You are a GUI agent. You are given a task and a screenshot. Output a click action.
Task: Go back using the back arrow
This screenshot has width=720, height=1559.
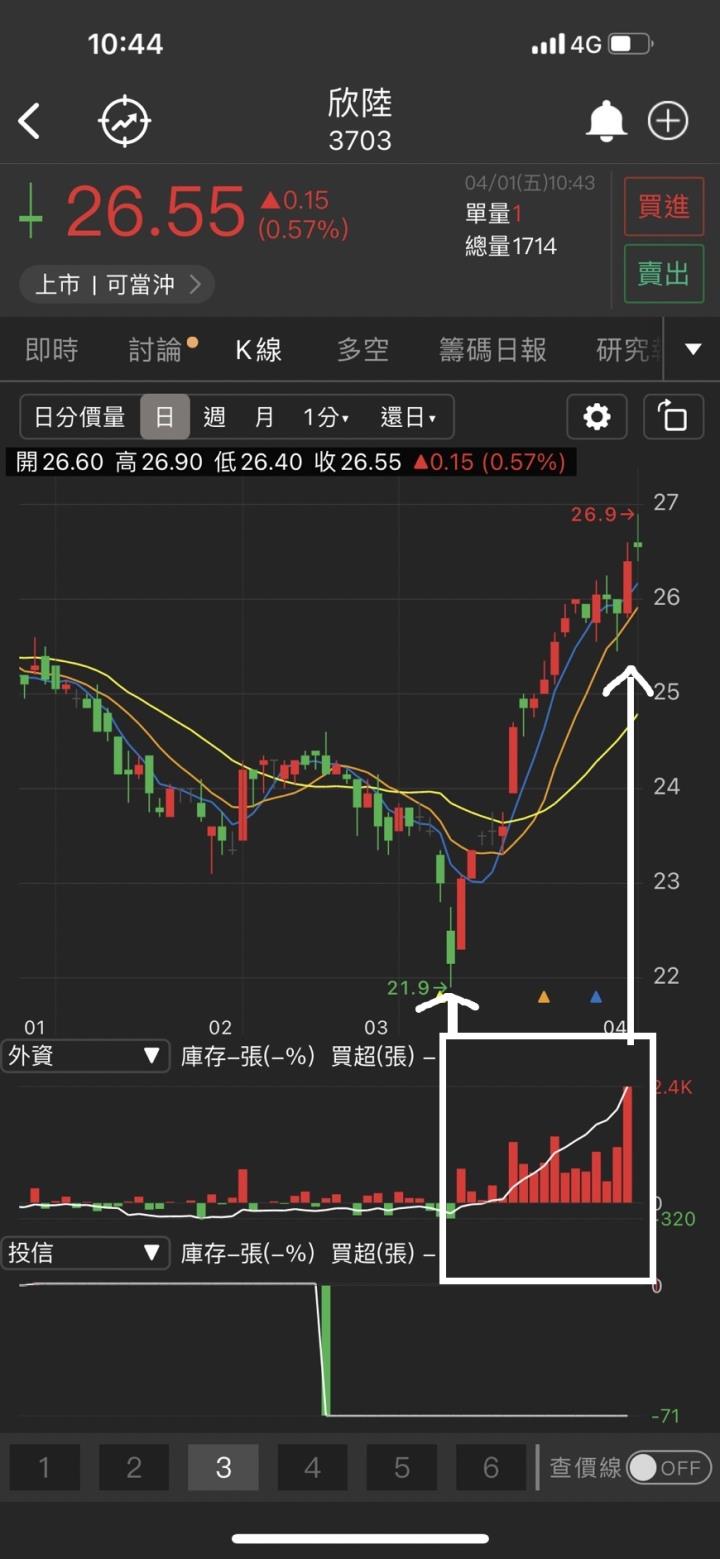[x=30, y=122]
